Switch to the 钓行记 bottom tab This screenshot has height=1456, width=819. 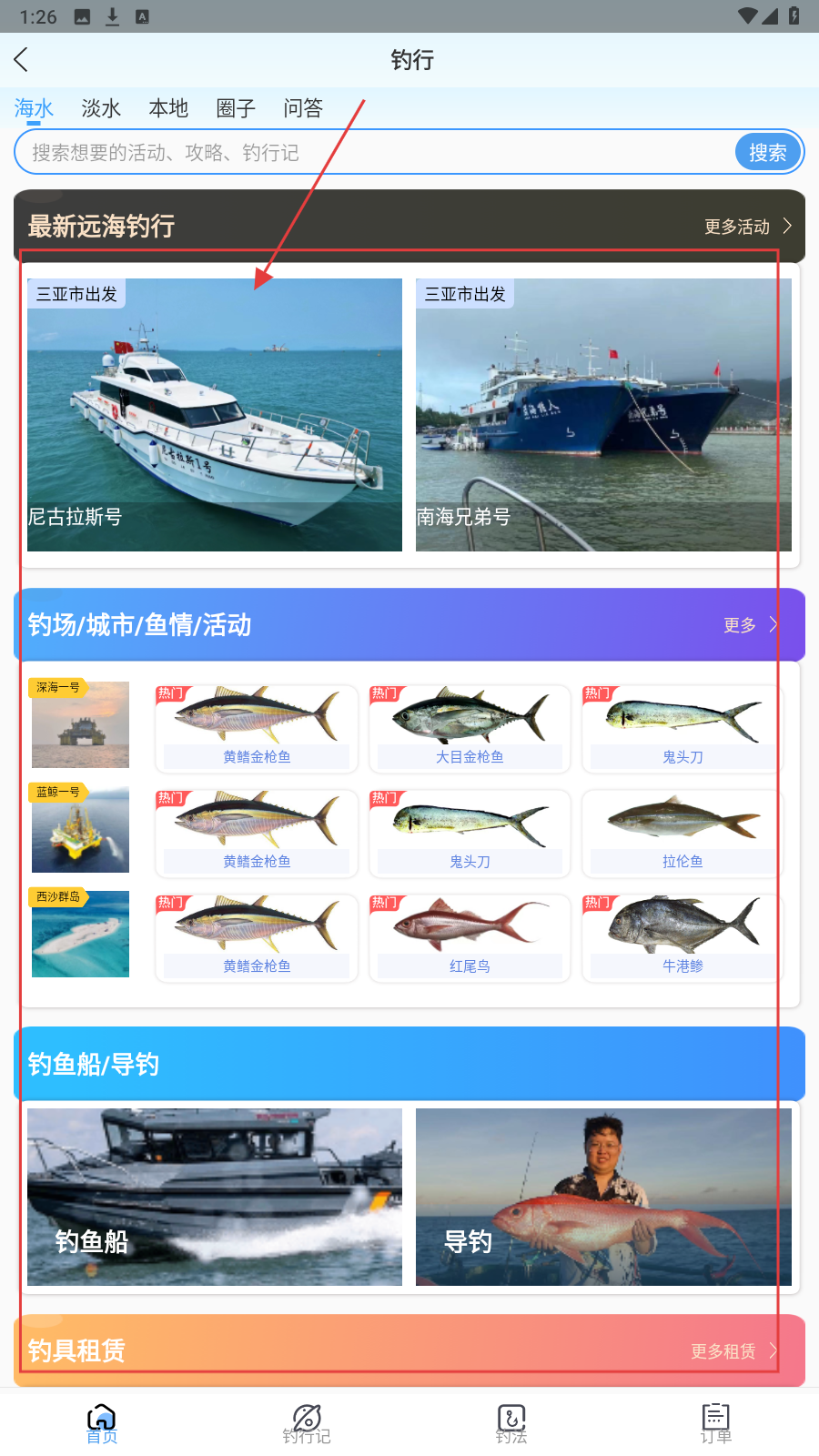(x=307, y=1423)
